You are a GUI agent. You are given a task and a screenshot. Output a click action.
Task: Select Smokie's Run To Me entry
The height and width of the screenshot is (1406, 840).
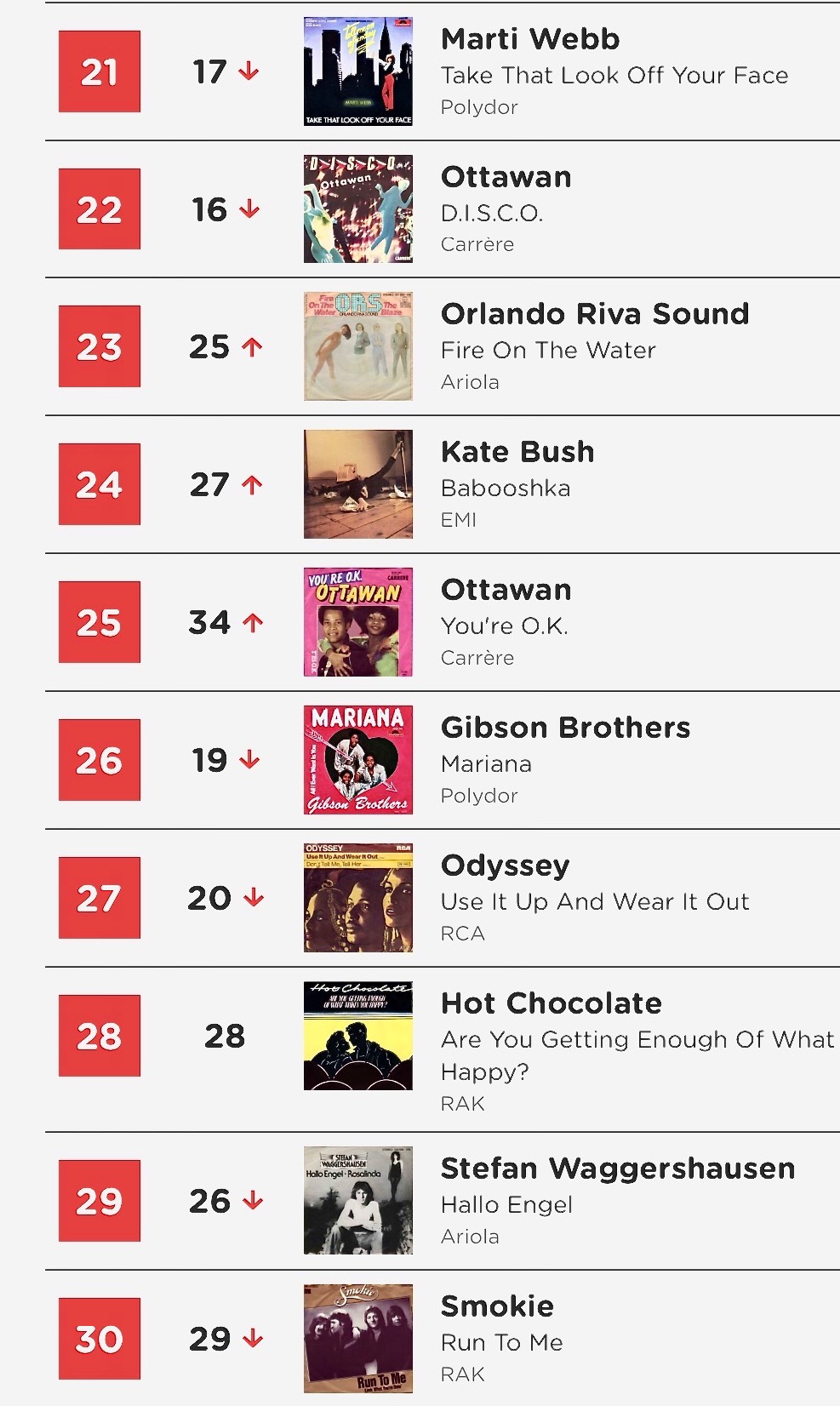coord(501,1342)
